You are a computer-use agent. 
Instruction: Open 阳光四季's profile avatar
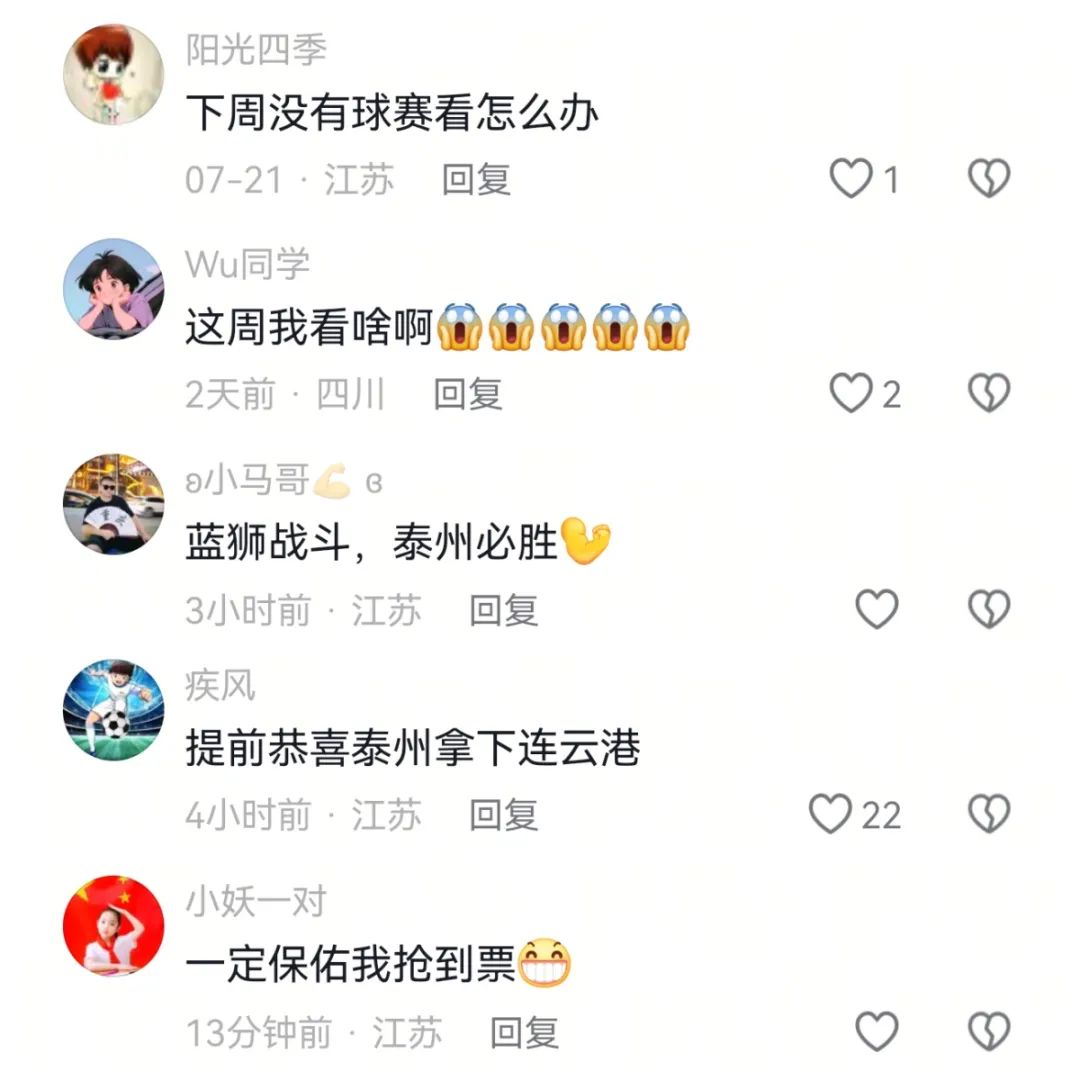[x=113, y=74]
